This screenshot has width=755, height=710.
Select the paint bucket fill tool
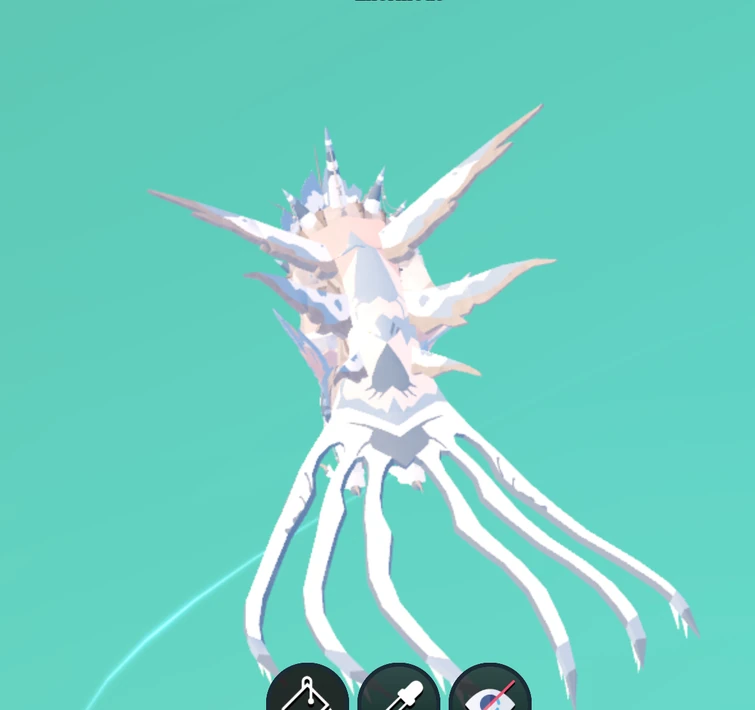[307, 691]
